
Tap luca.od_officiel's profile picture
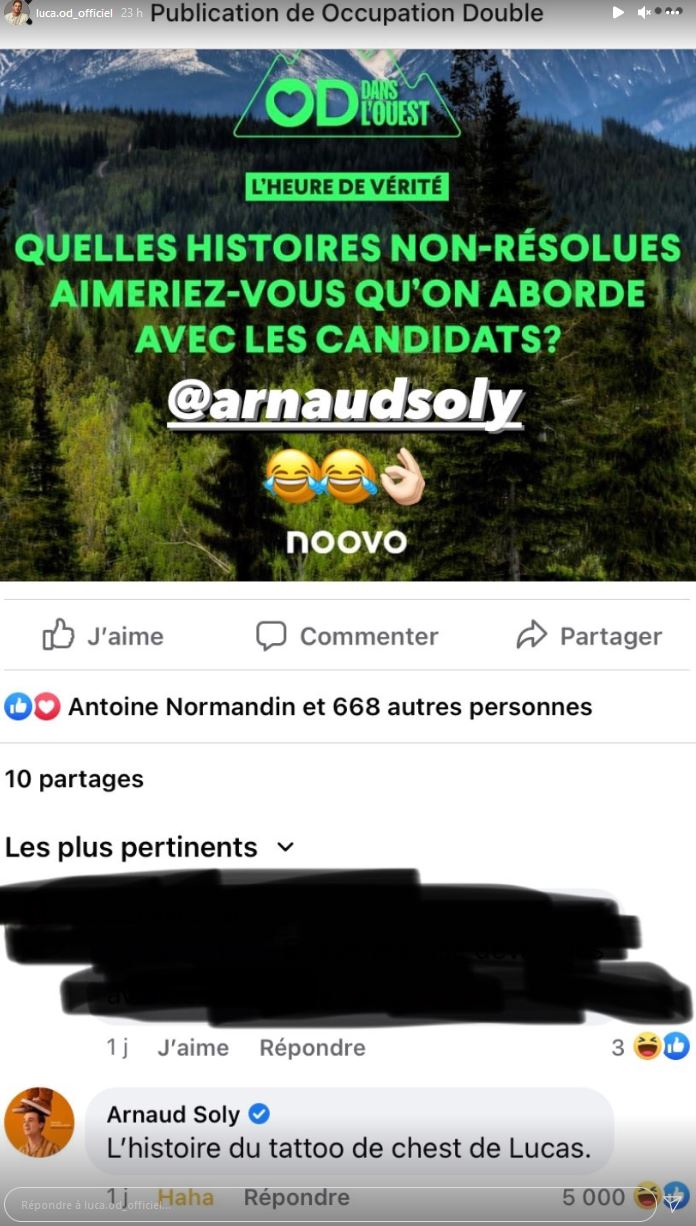click(17, 13)
